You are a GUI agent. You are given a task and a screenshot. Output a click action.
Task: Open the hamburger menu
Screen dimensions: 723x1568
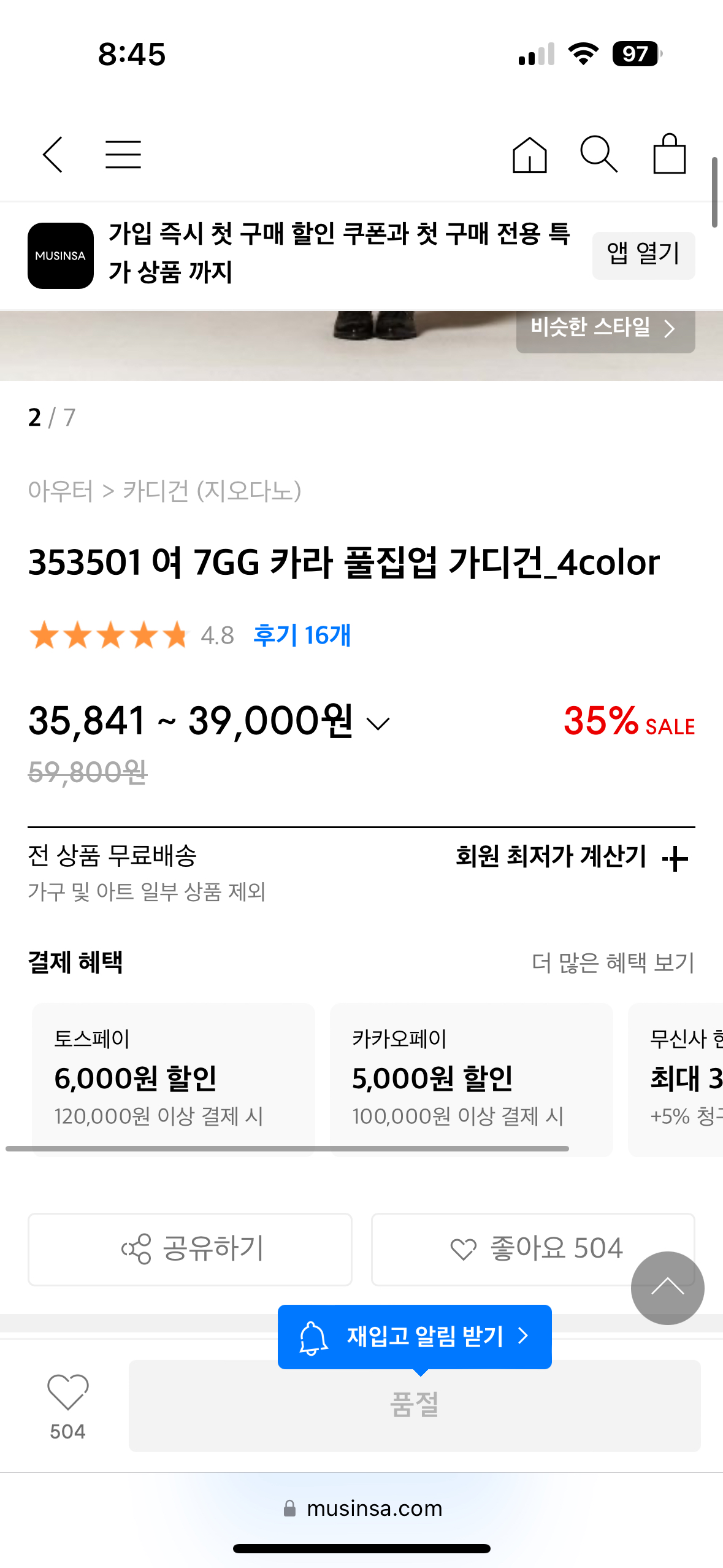coord(123,155)
